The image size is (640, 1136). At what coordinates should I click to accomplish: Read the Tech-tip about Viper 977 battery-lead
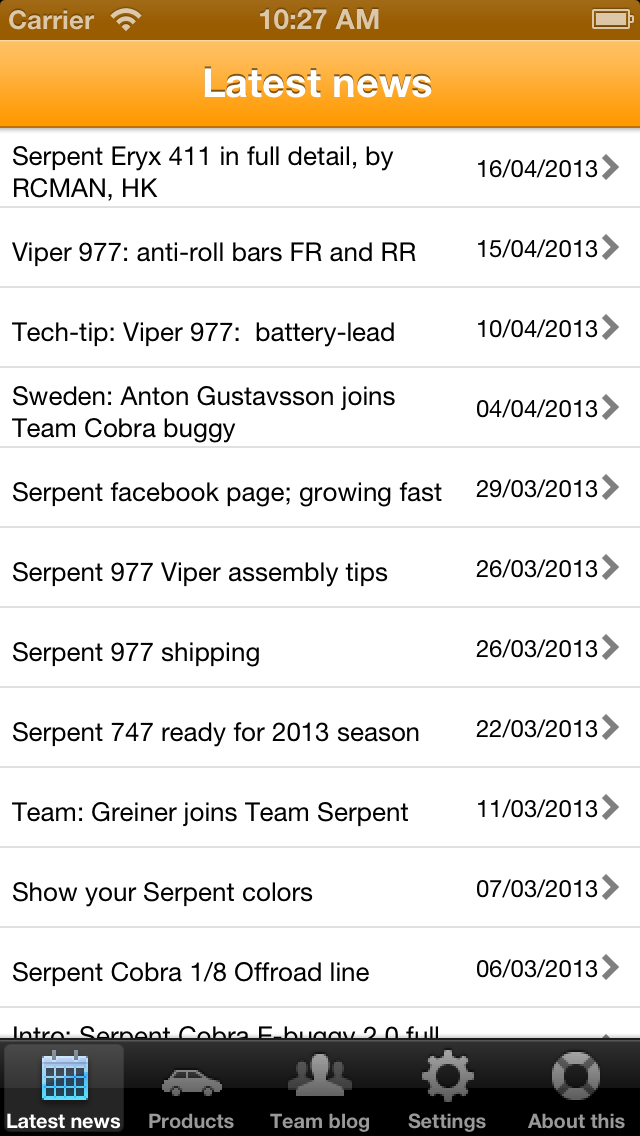pos(320,327)
